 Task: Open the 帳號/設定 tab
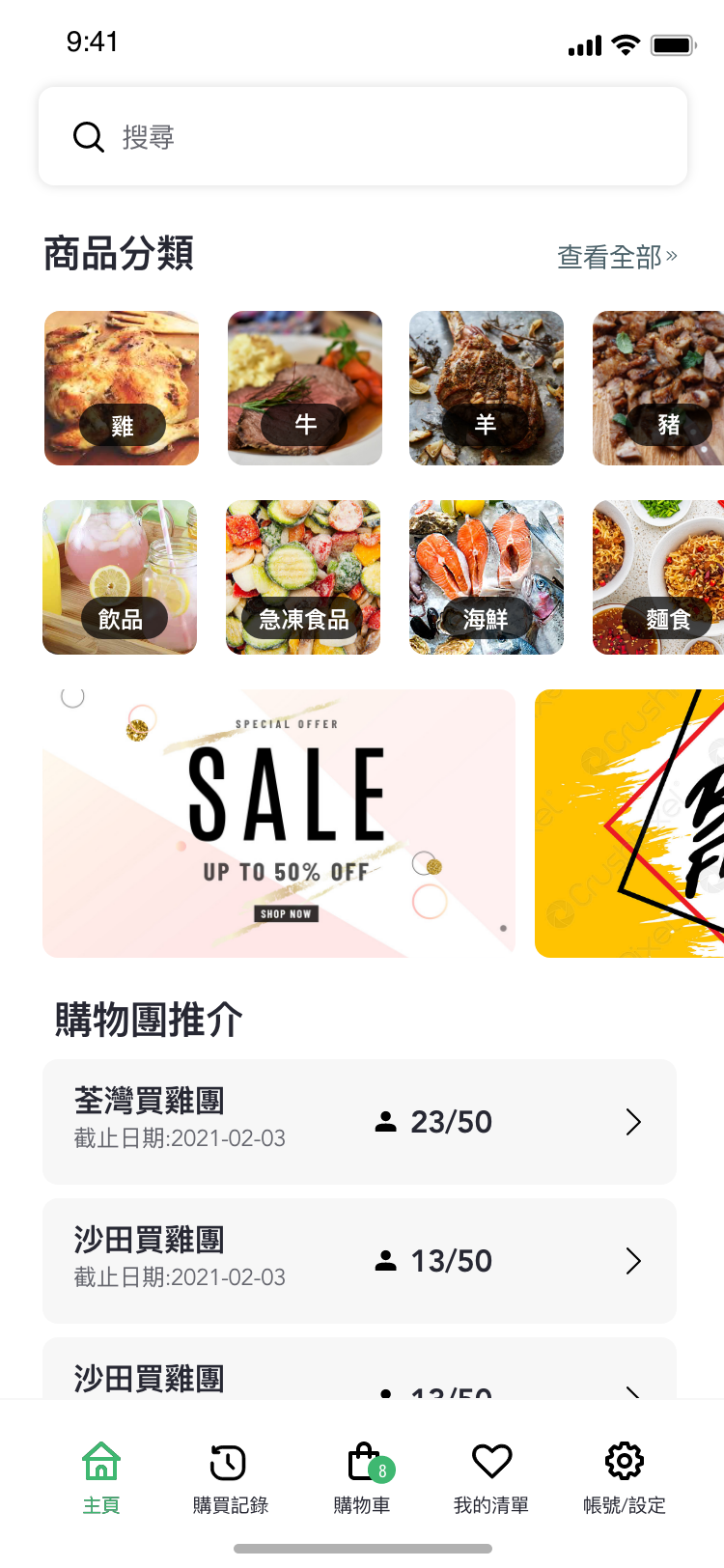click(x=624, y=1477)
